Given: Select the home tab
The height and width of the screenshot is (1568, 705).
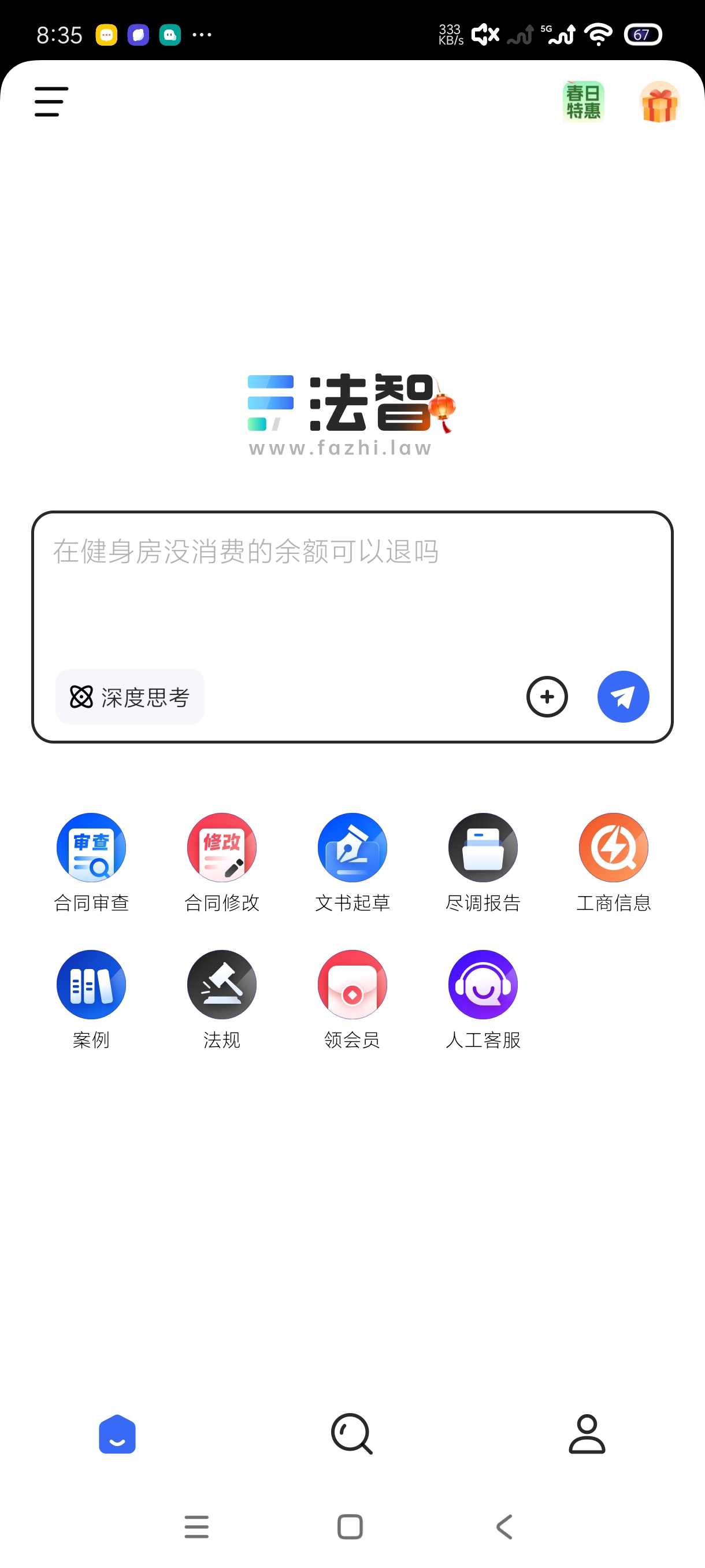Looking at the screenshot, I should coord(117,1434).
